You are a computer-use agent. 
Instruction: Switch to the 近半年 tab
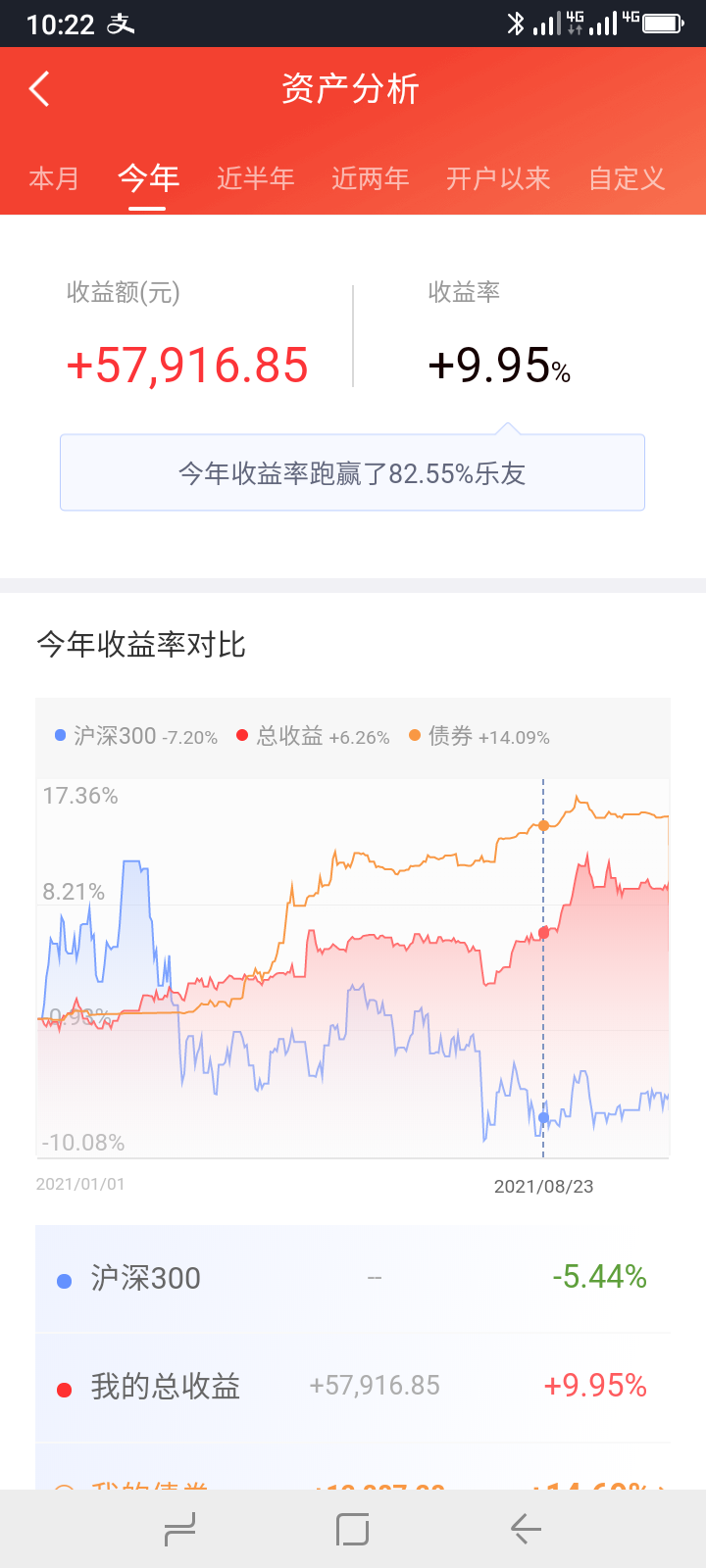pos(255,178)
